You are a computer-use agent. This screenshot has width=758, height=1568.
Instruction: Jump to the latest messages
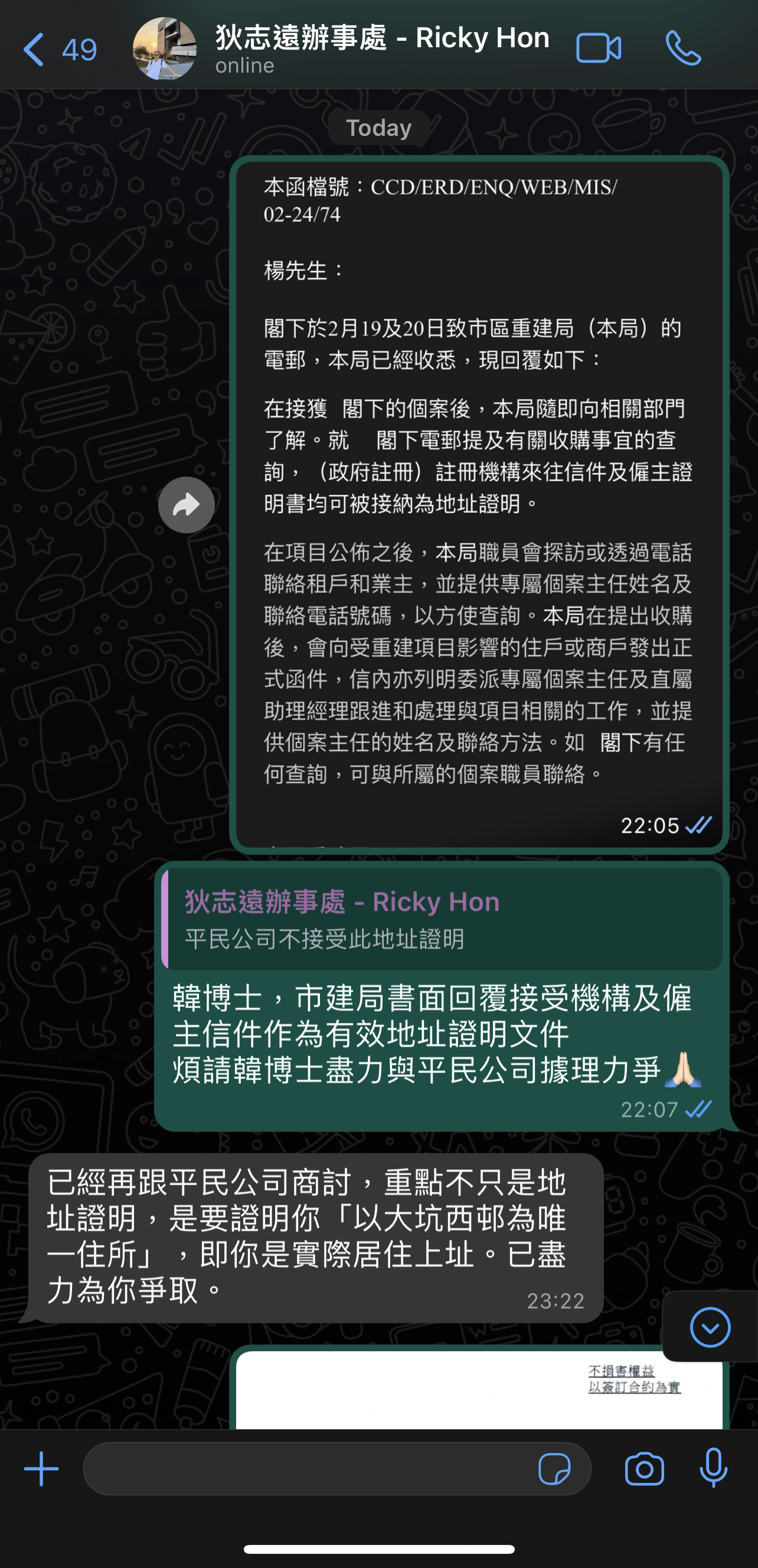[710, 1326]
